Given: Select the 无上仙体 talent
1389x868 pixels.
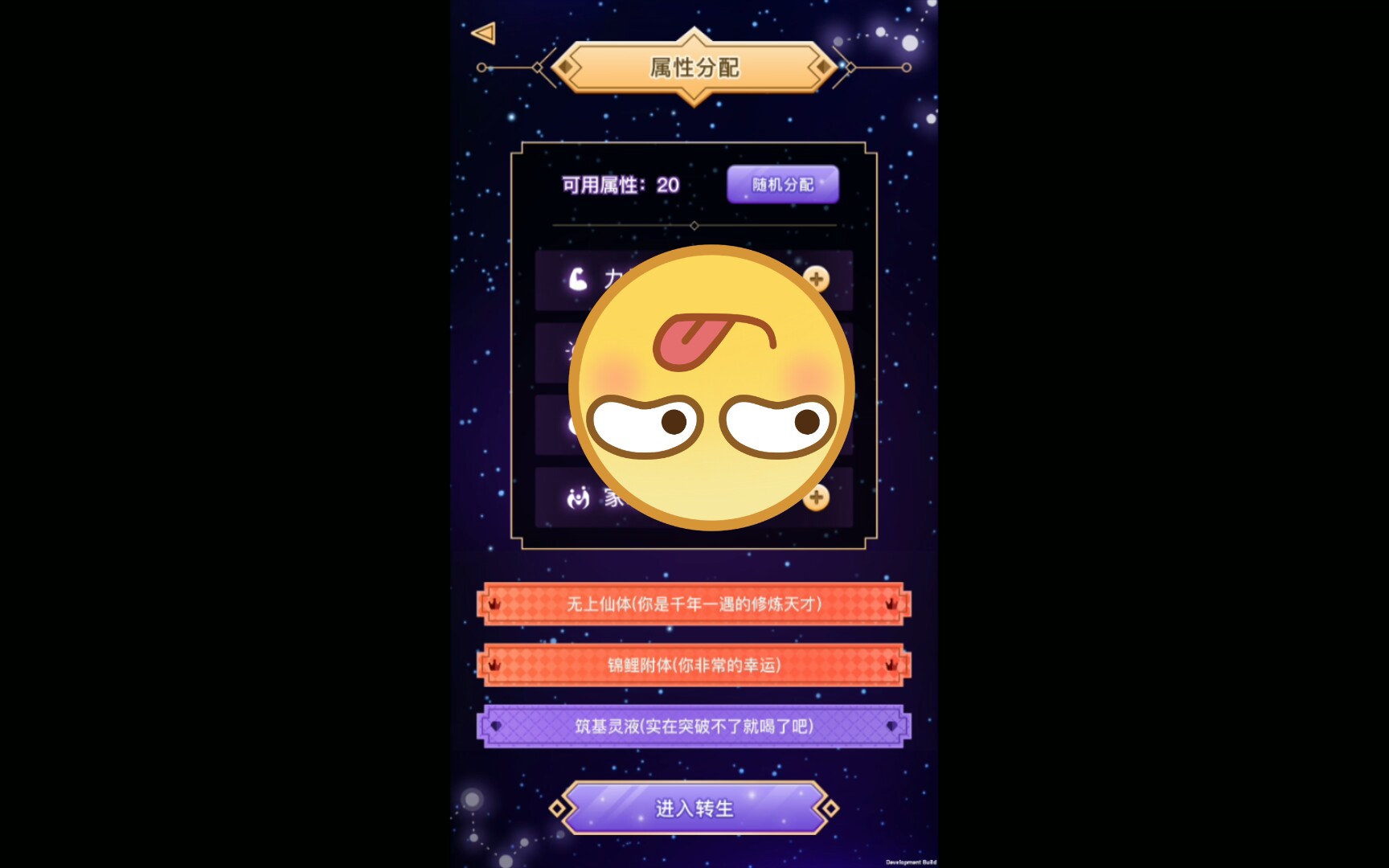Looking at the screenshot, I should pos(694,604).
